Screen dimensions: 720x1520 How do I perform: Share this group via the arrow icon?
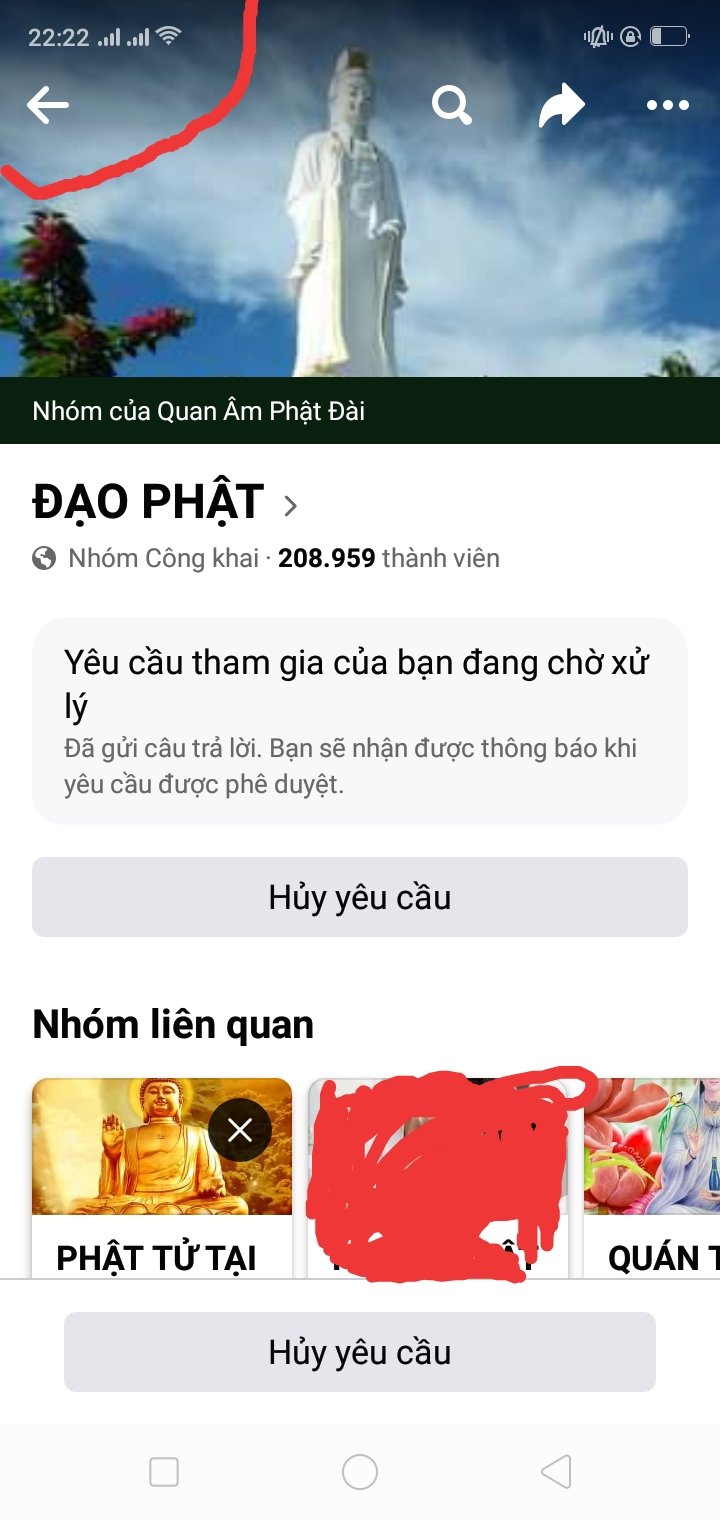561,105
